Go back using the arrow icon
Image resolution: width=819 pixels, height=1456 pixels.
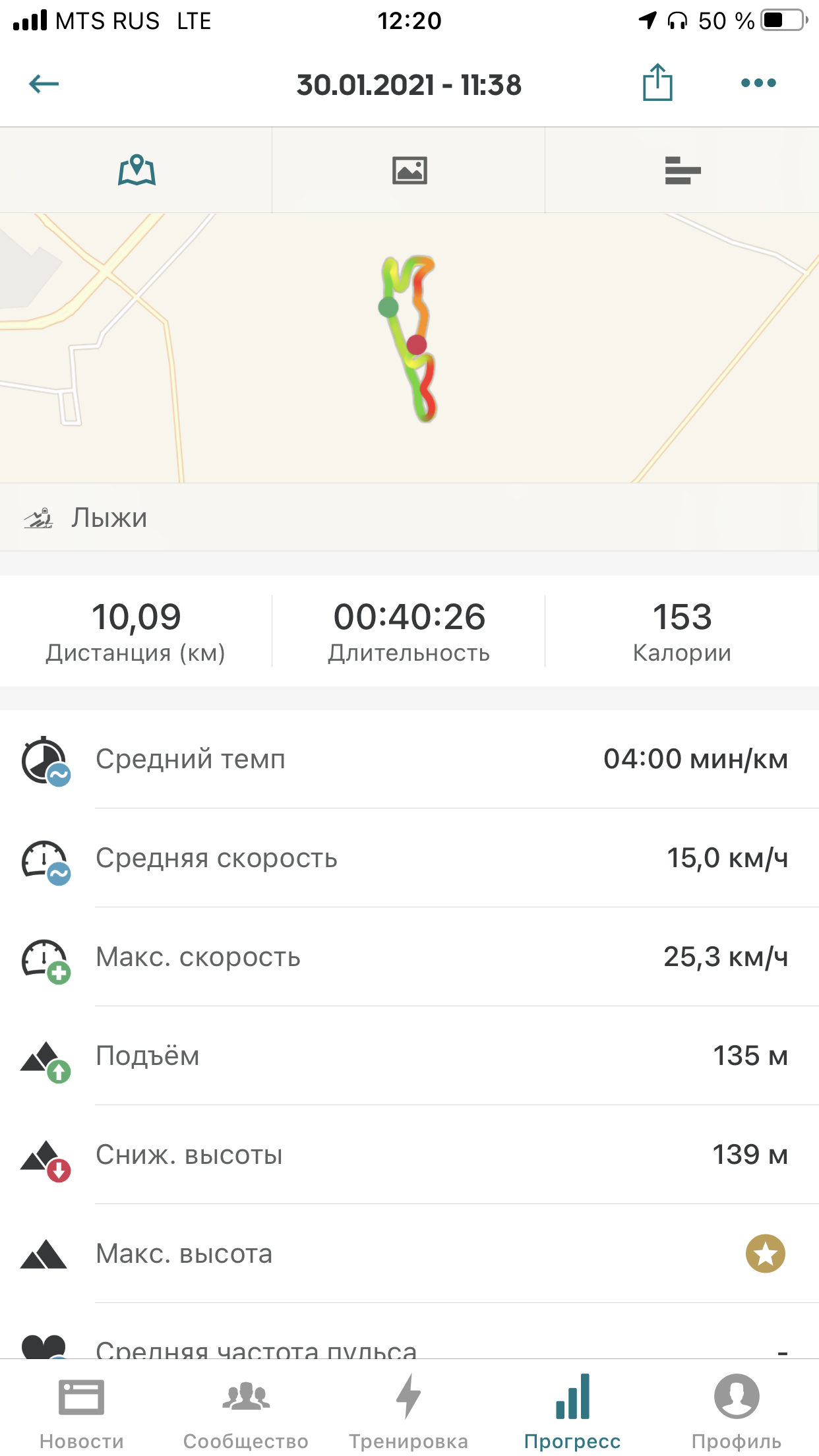pyautogui.click(x=44, y=84)
